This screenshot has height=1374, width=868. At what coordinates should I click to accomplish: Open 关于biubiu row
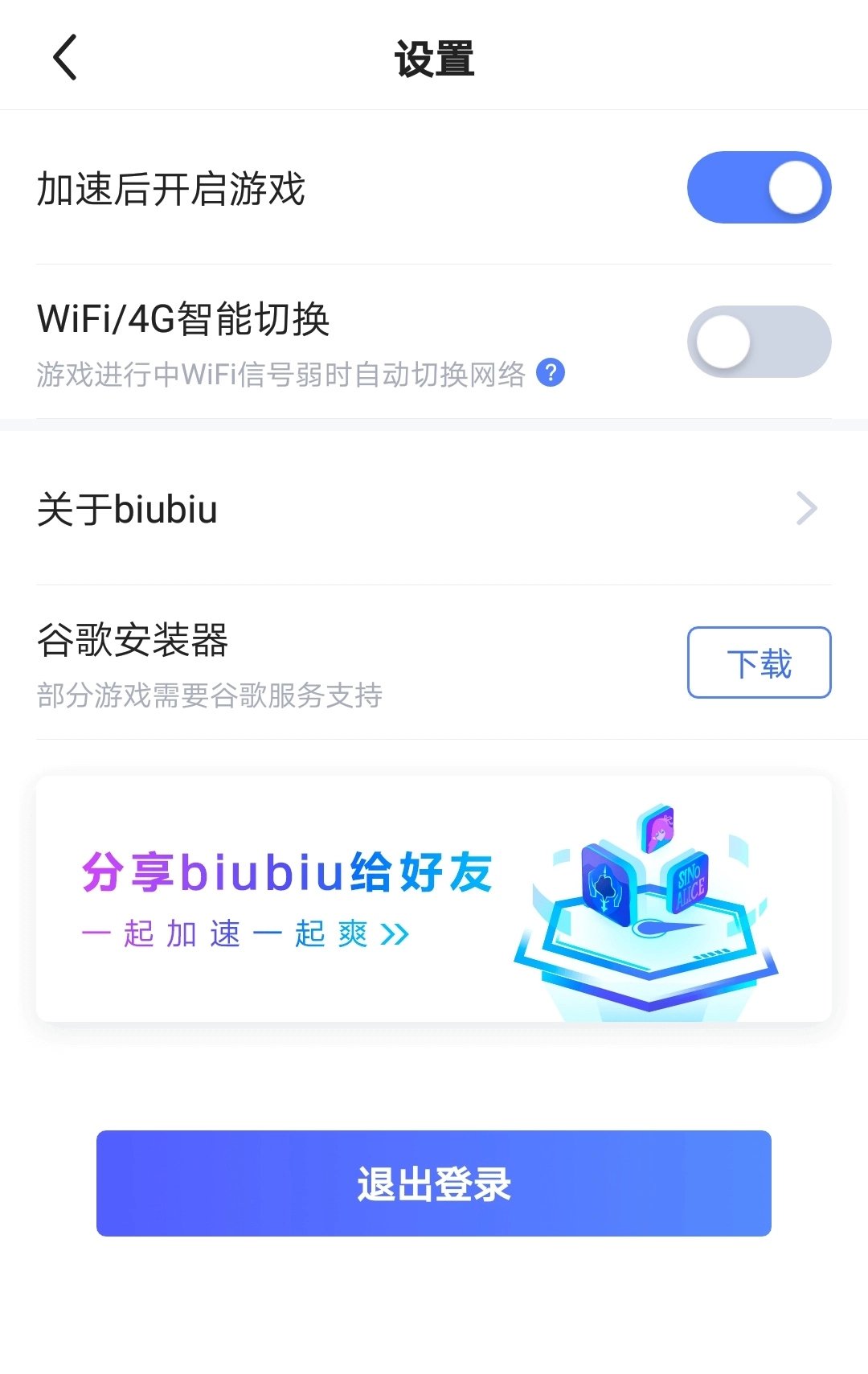(x=434, y=509)
